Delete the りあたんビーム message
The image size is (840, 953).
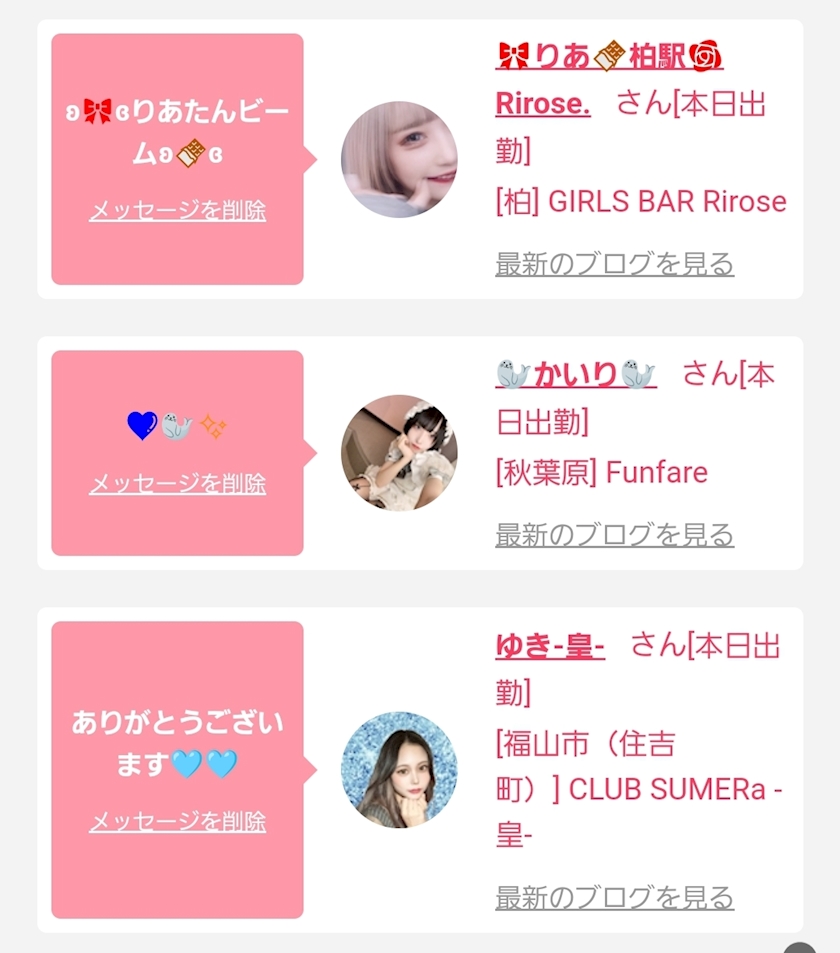click(177, 210)
